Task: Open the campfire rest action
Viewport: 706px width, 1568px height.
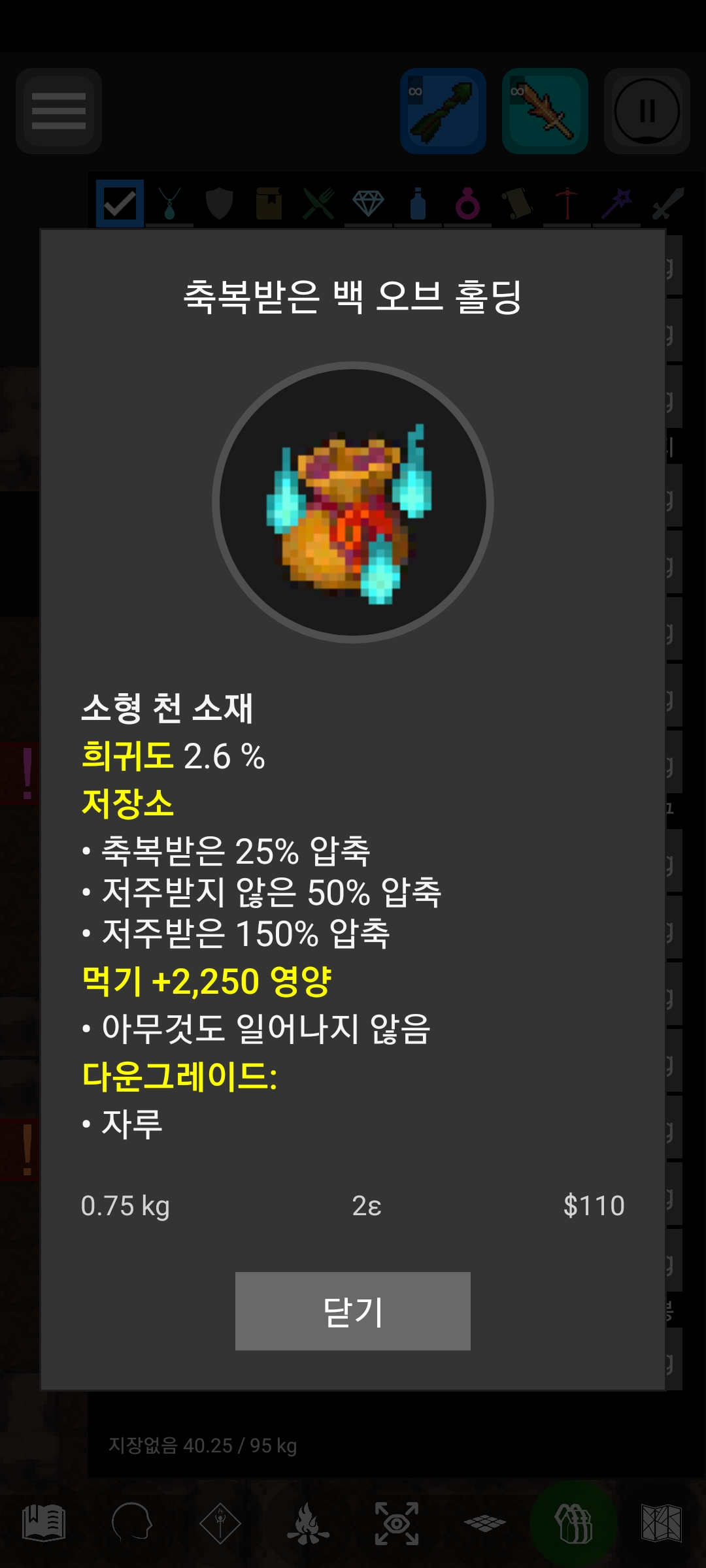Action: click(x=308, y=1524)
